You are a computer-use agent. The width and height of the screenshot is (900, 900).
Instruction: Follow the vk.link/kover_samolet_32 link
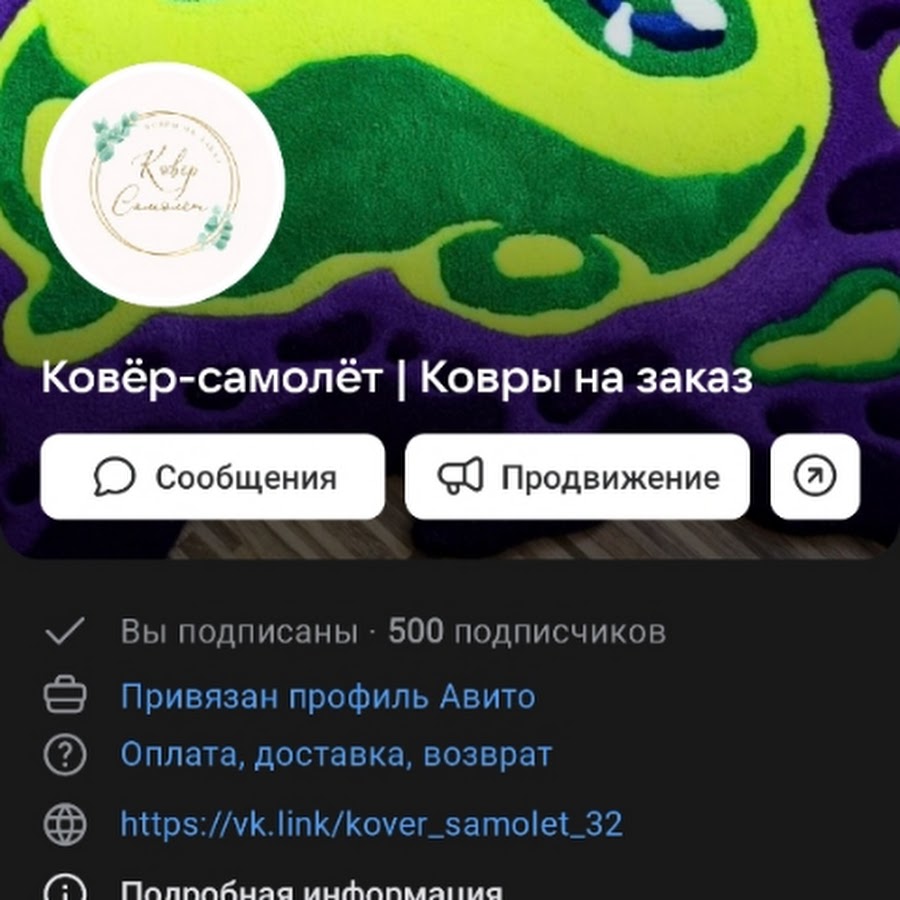371,824
